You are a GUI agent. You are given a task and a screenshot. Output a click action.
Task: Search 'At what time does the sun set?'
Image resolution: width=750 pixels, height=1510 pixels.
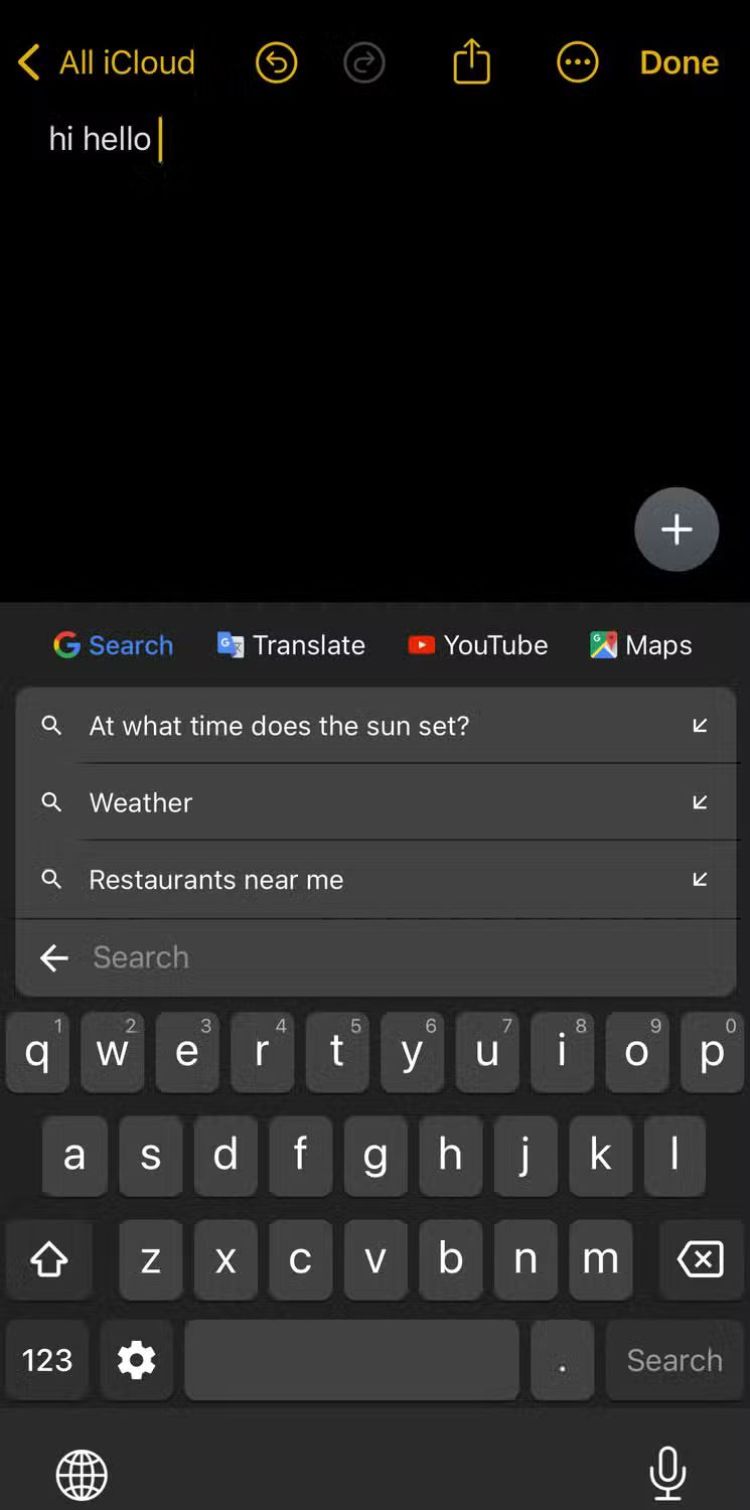coord(279,726)
